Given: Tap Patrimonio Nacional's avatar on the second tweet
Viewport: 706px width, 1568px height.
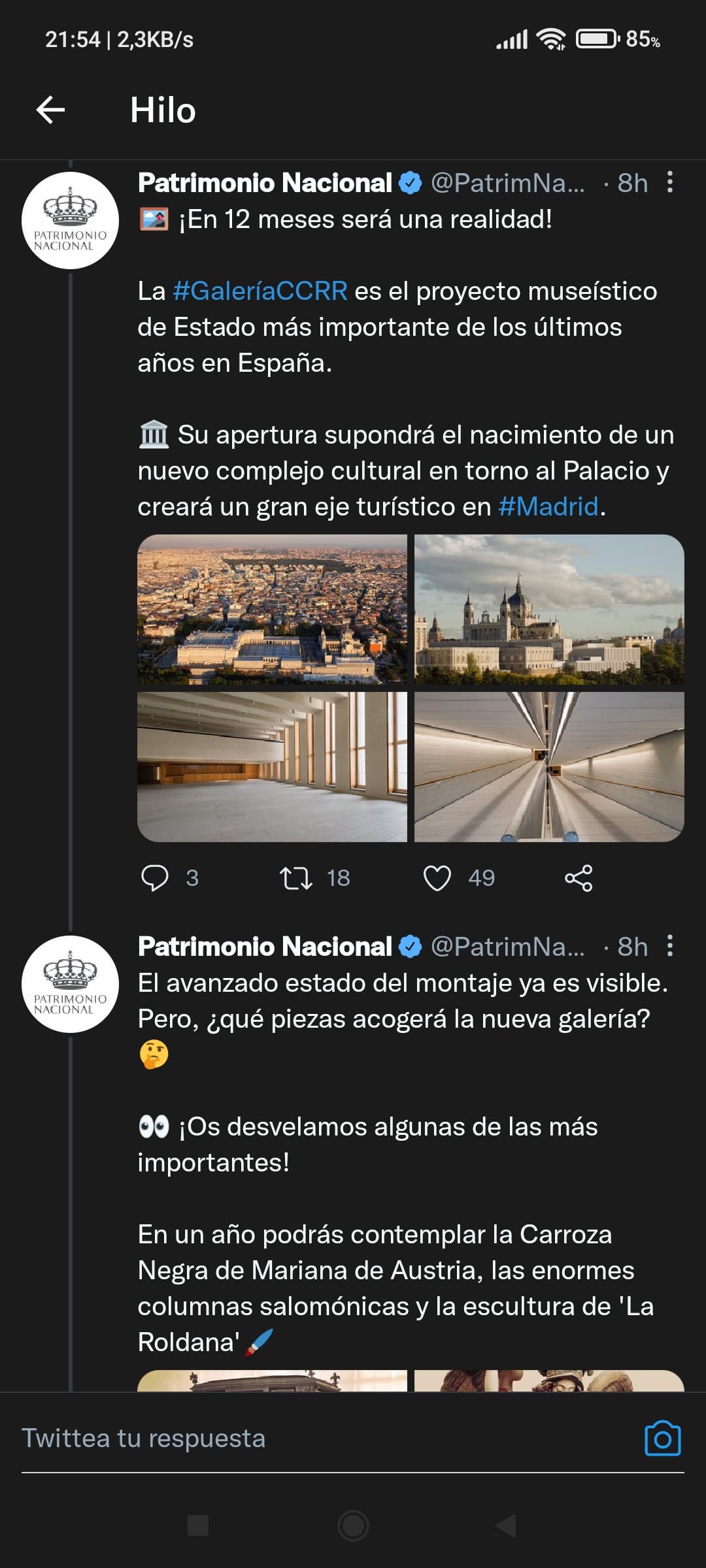Looking at the screenshot, I should click(x=70, y=984).
